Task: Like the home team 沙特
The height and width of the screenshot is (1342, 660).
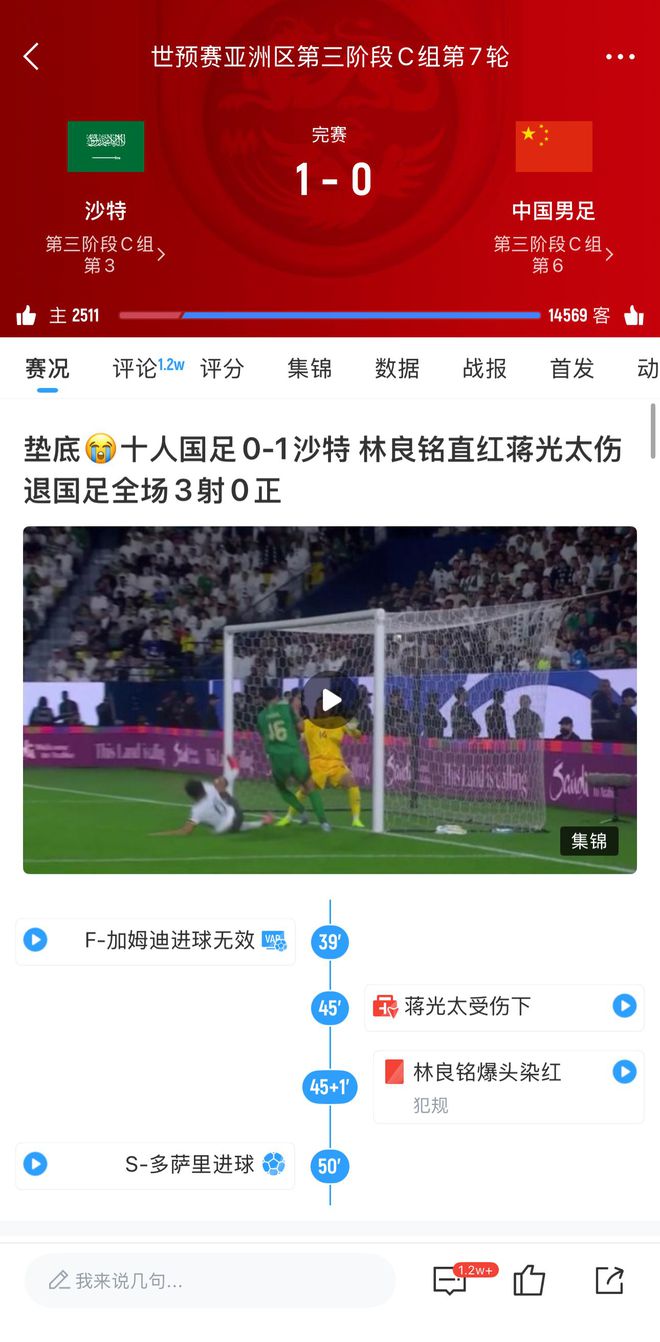Action: tap(27, 316)
